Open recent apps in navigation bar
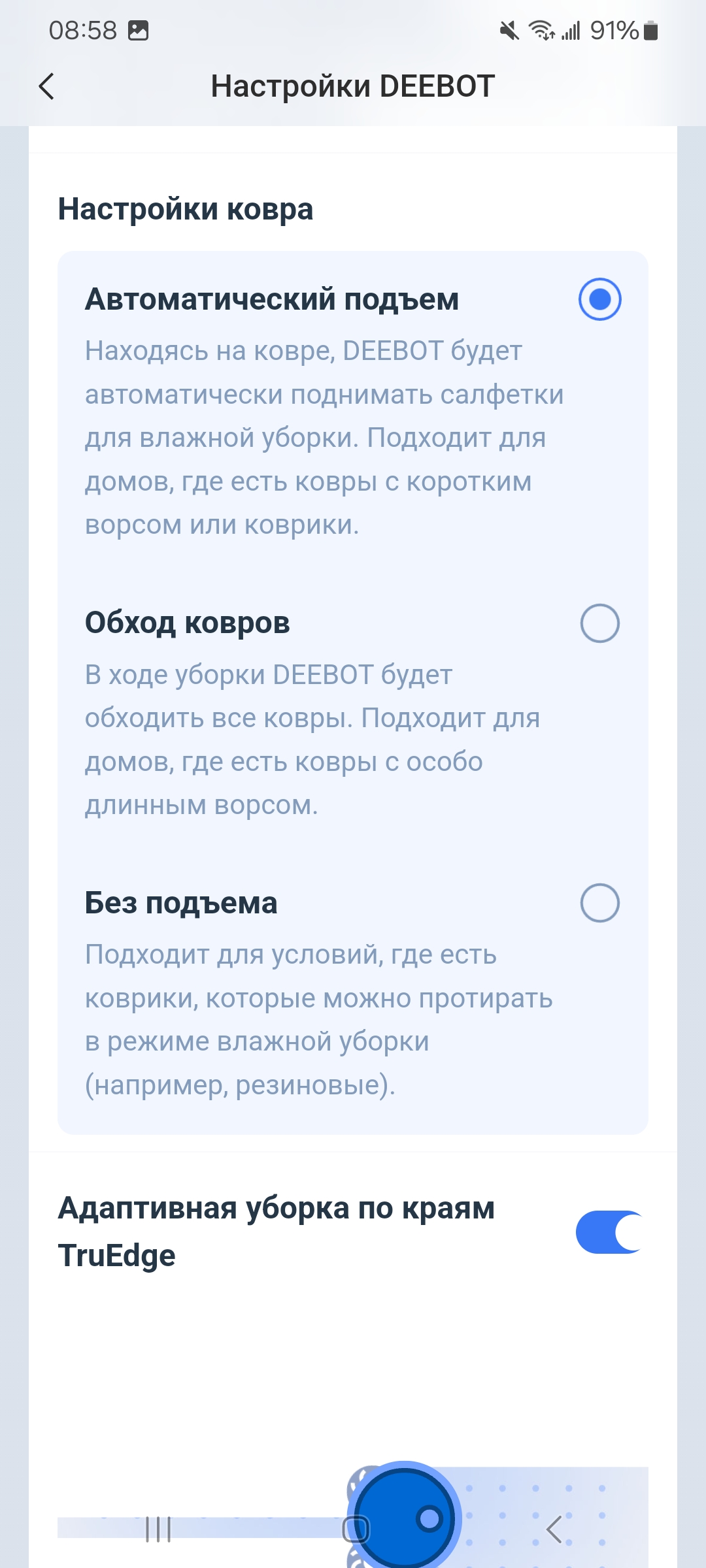This screenshot has height=1568, width=706. (158, 1529)
